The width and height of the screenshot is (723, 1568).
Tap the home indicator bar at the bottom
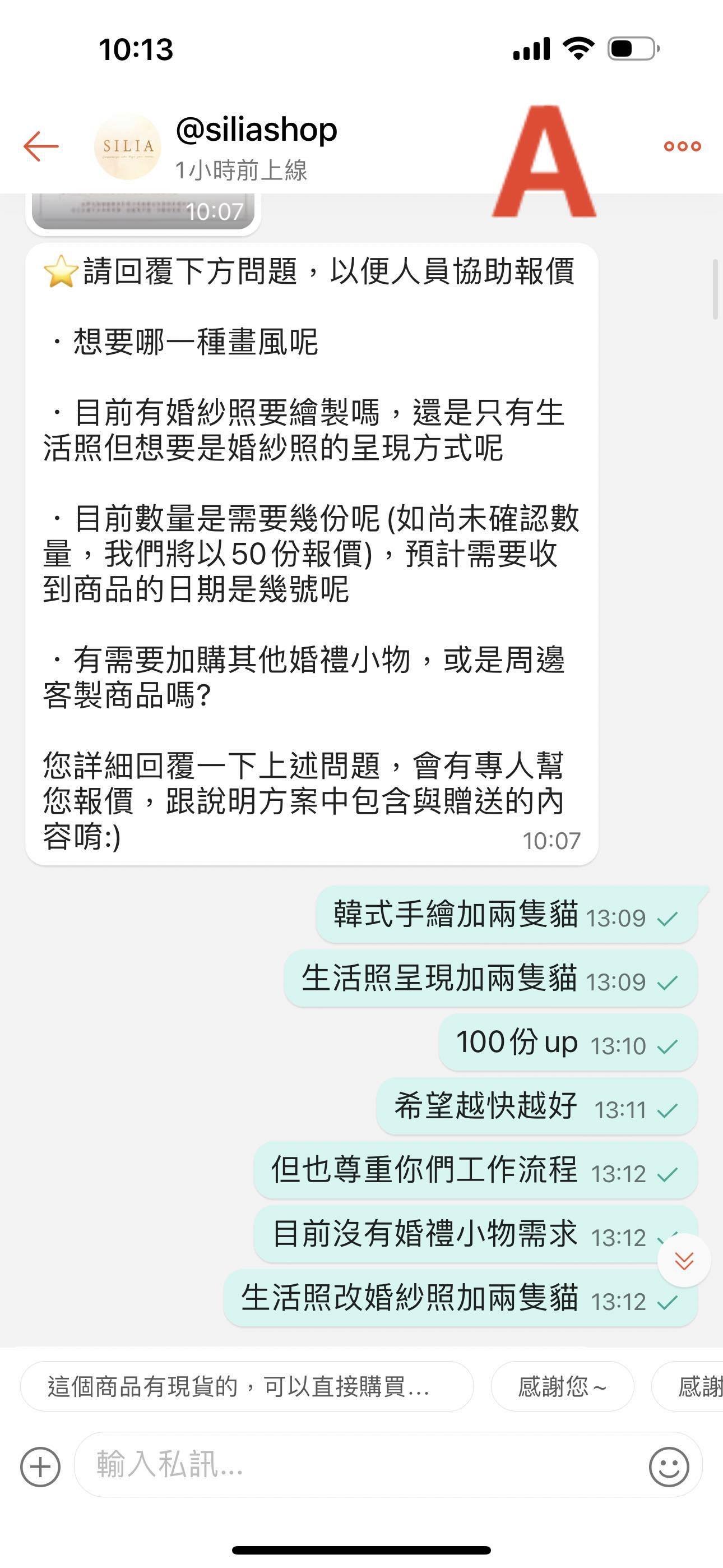point(361,1549)
